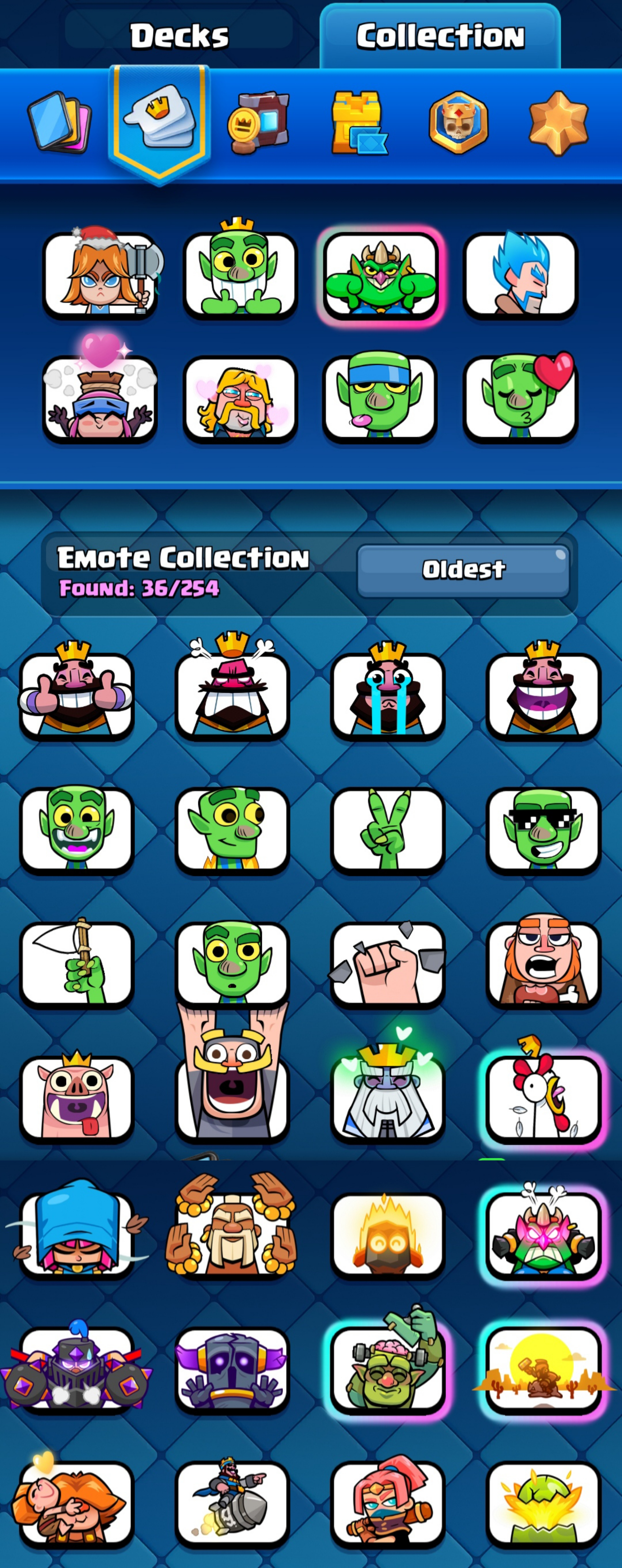
Task: Open the cards collection icon
Action: click(59, 122)
